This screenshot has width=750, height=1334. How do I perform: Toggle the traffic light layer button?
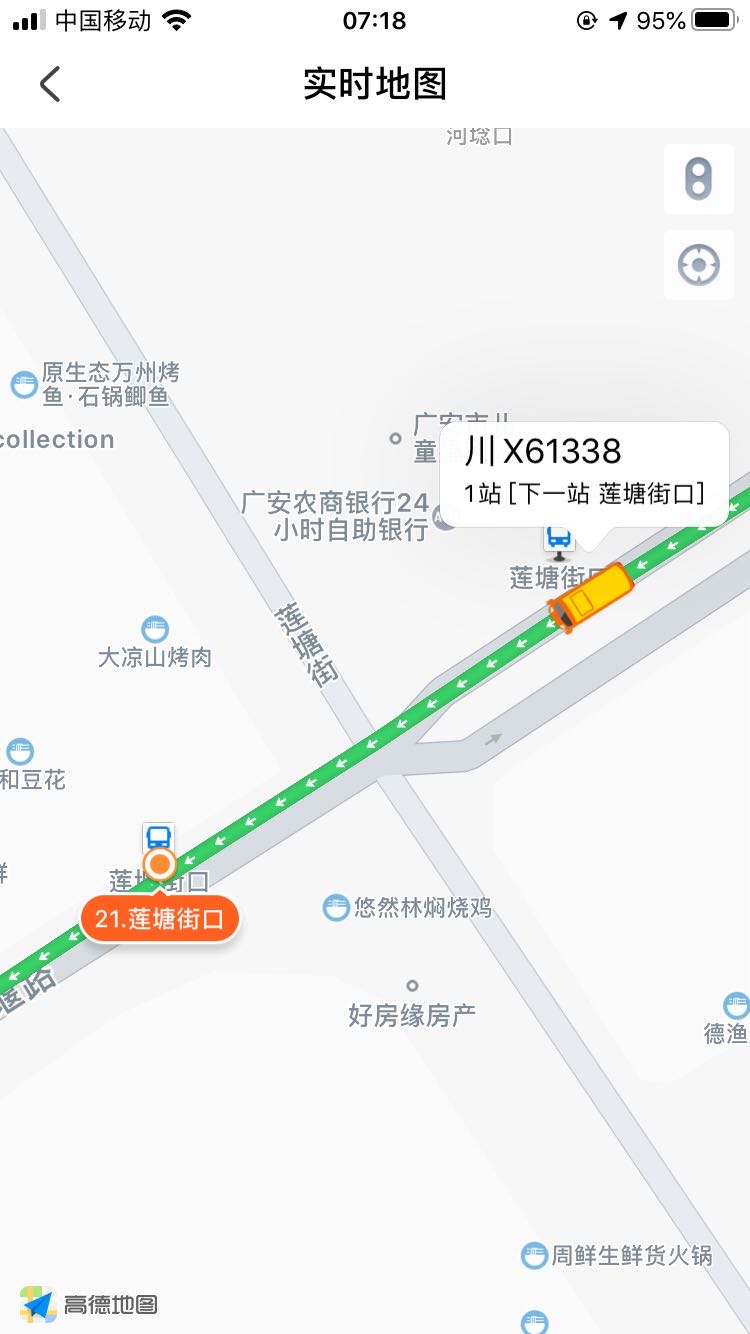[x=698, y=180]
